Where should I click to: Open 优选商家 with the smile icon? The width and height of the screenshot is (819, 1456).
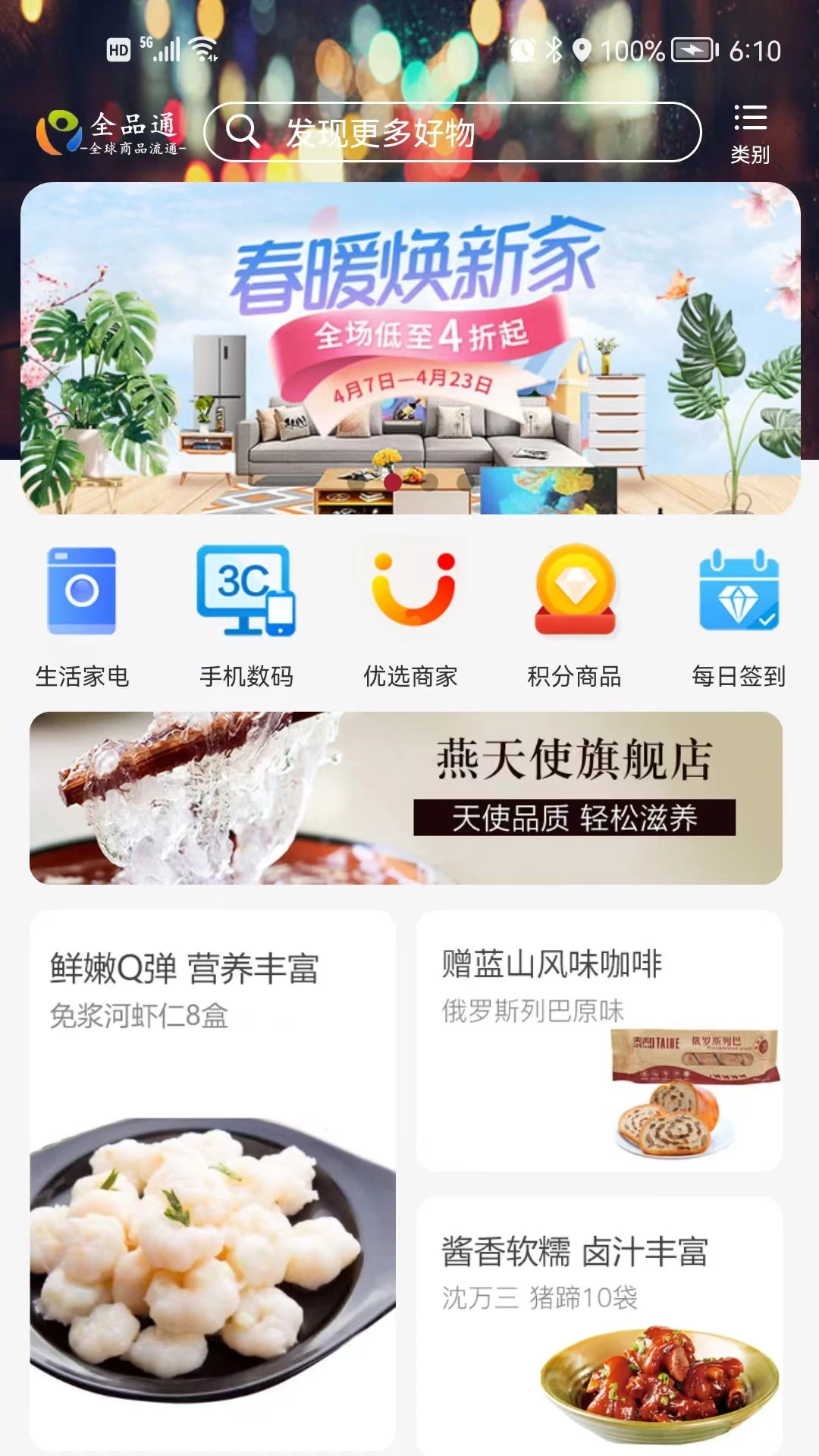pyautogui.click(x=409, y=592)
